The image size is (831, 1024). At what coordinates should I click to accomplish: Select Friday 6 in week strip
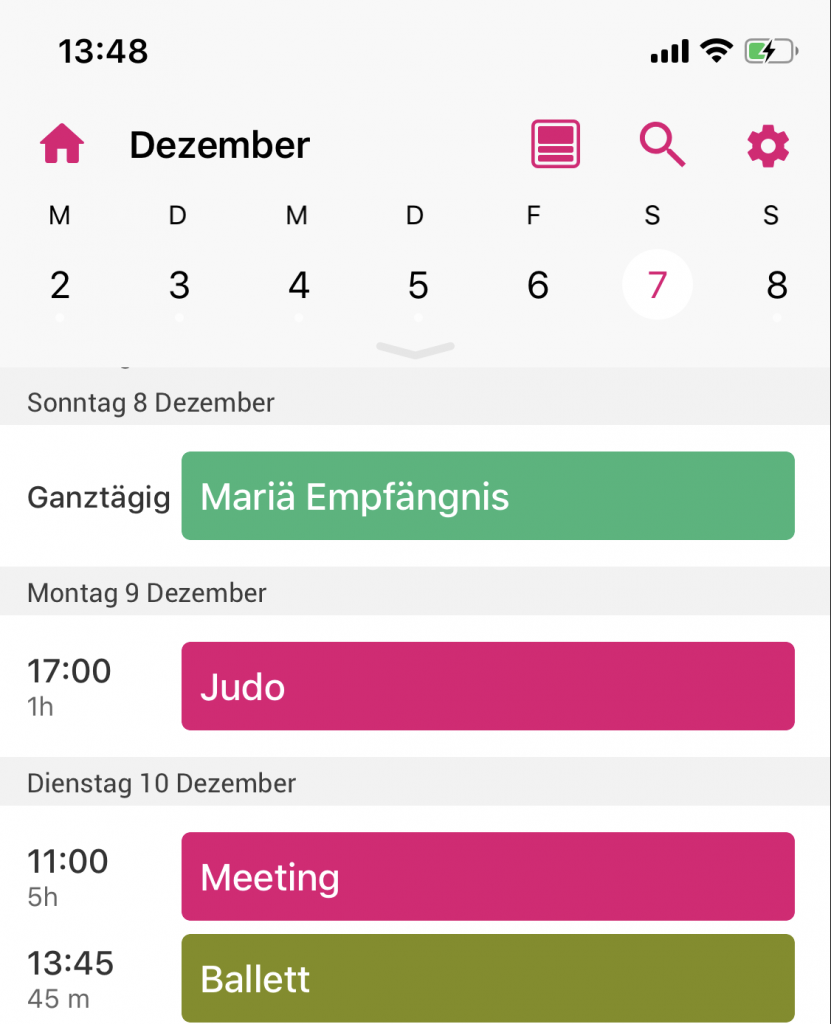(x=537, y=286)
